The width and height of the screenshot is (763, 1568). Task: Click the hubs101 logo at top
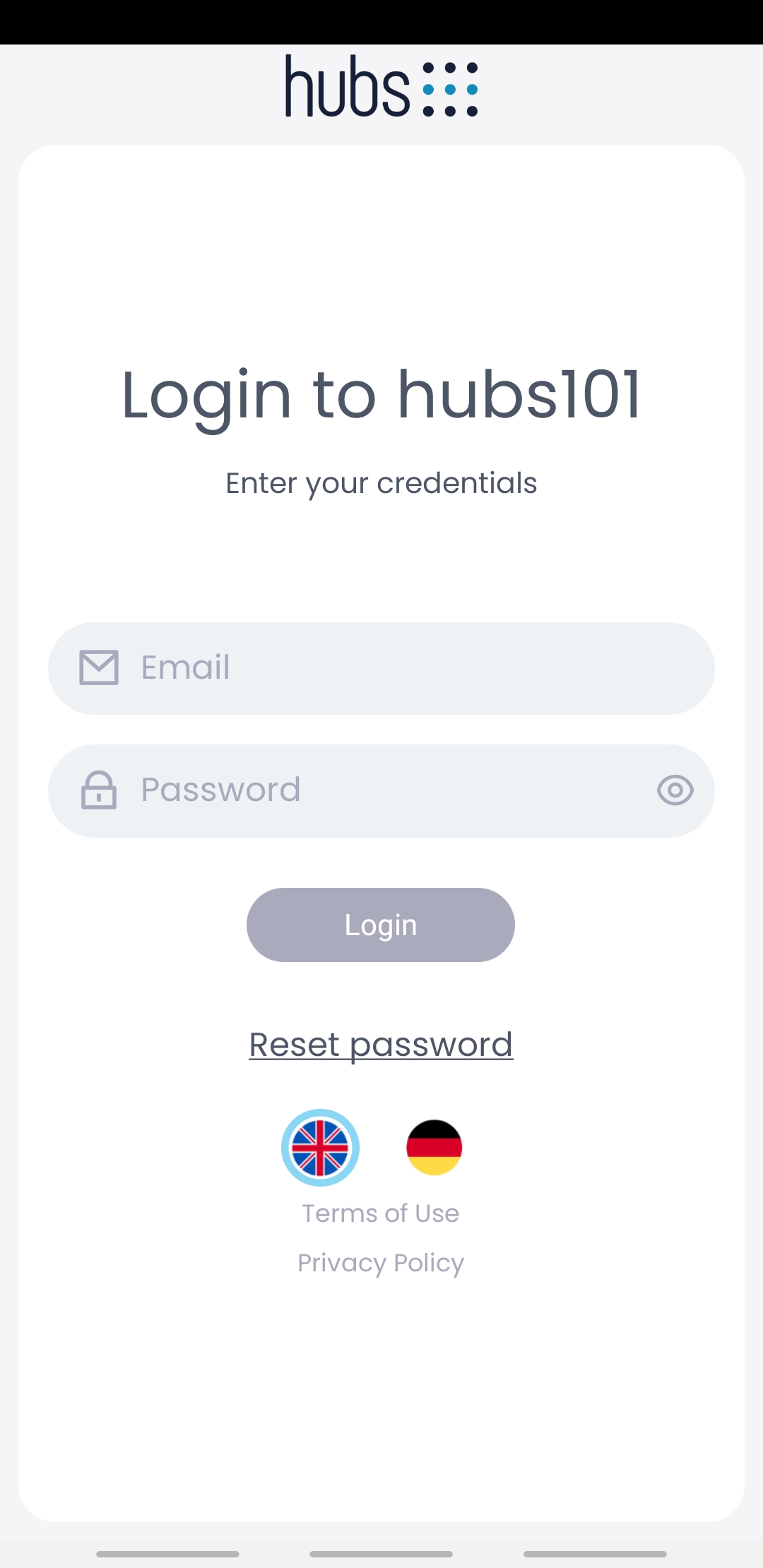pos(380,88)
